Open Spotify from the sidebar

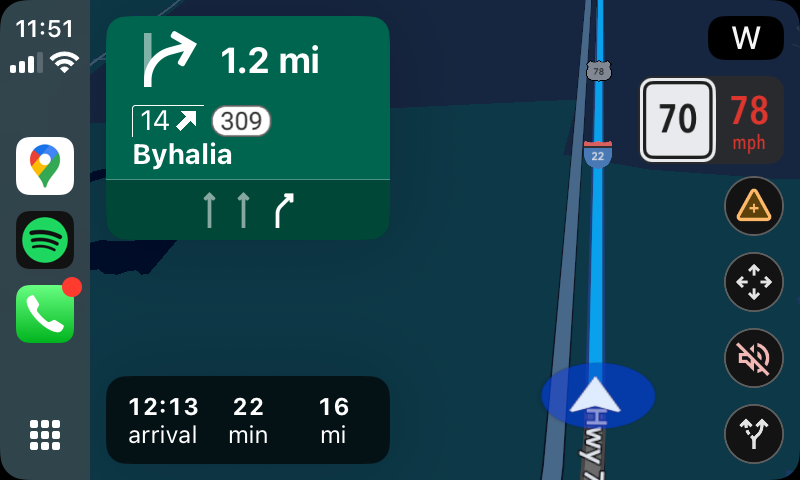tap(45, 240)
